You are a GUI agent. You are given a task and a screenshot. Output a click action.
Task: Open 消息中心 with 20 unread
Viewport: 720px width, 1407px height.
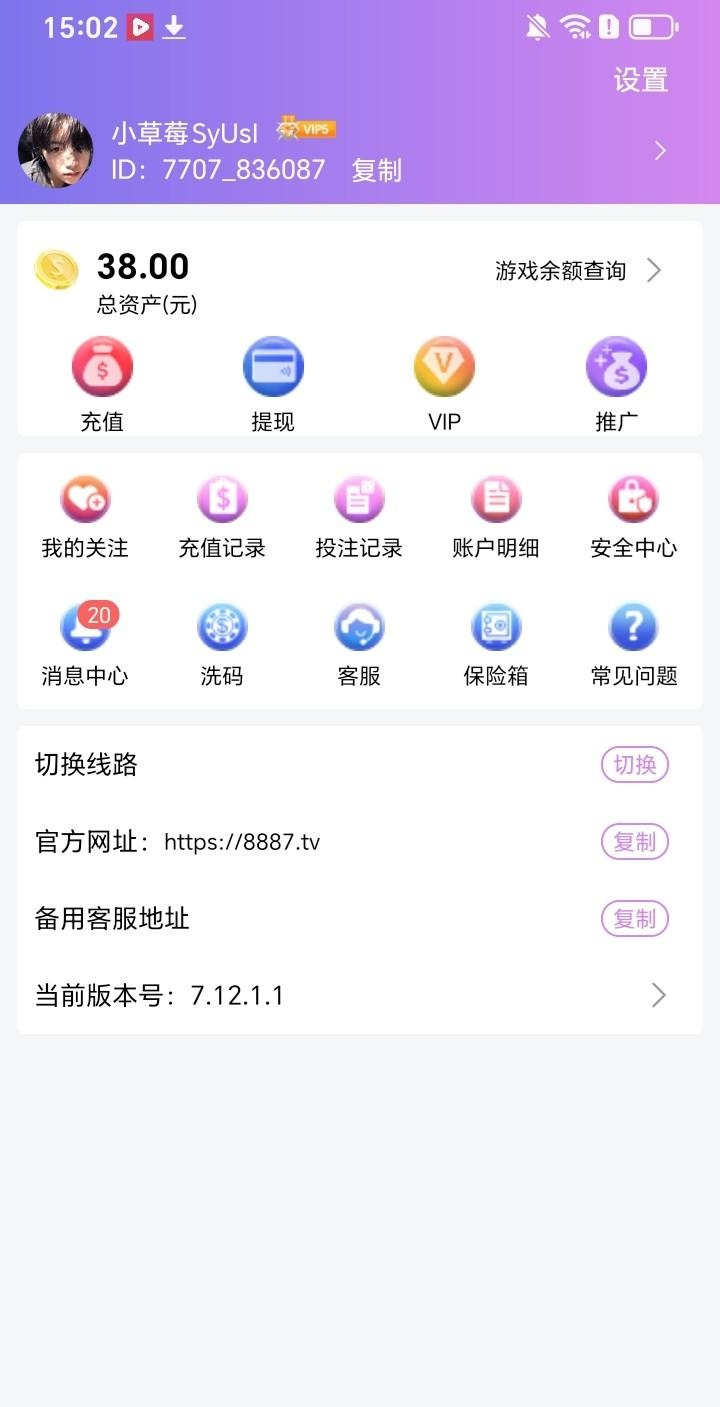(x=85, y=645)
